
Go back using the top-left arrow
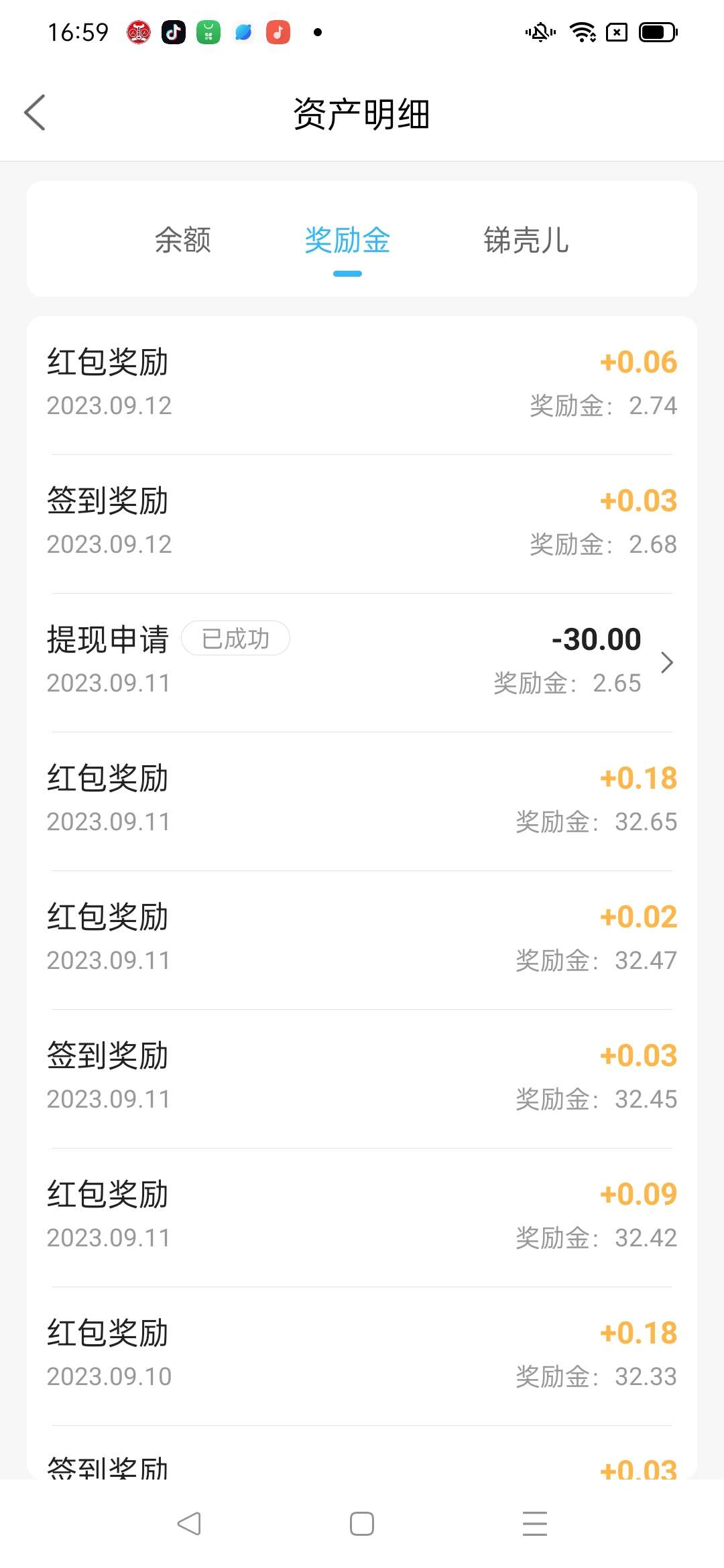pos(35,113)
